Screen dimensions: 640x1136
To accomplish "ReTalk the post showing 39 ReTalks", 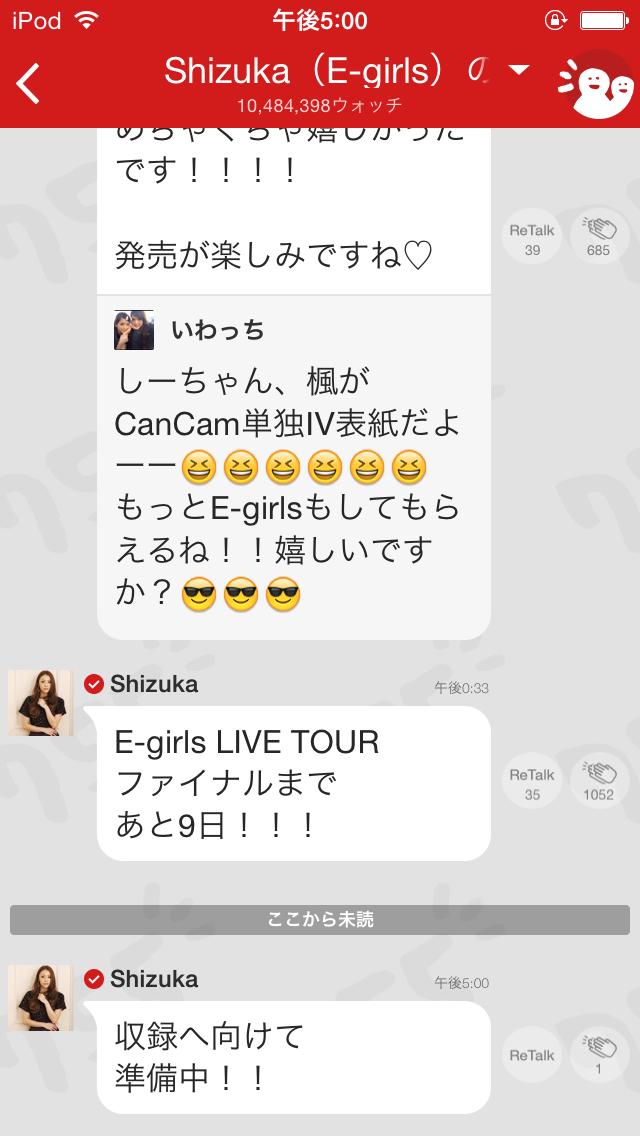I will pyautogui.click(x=532, y=238).
